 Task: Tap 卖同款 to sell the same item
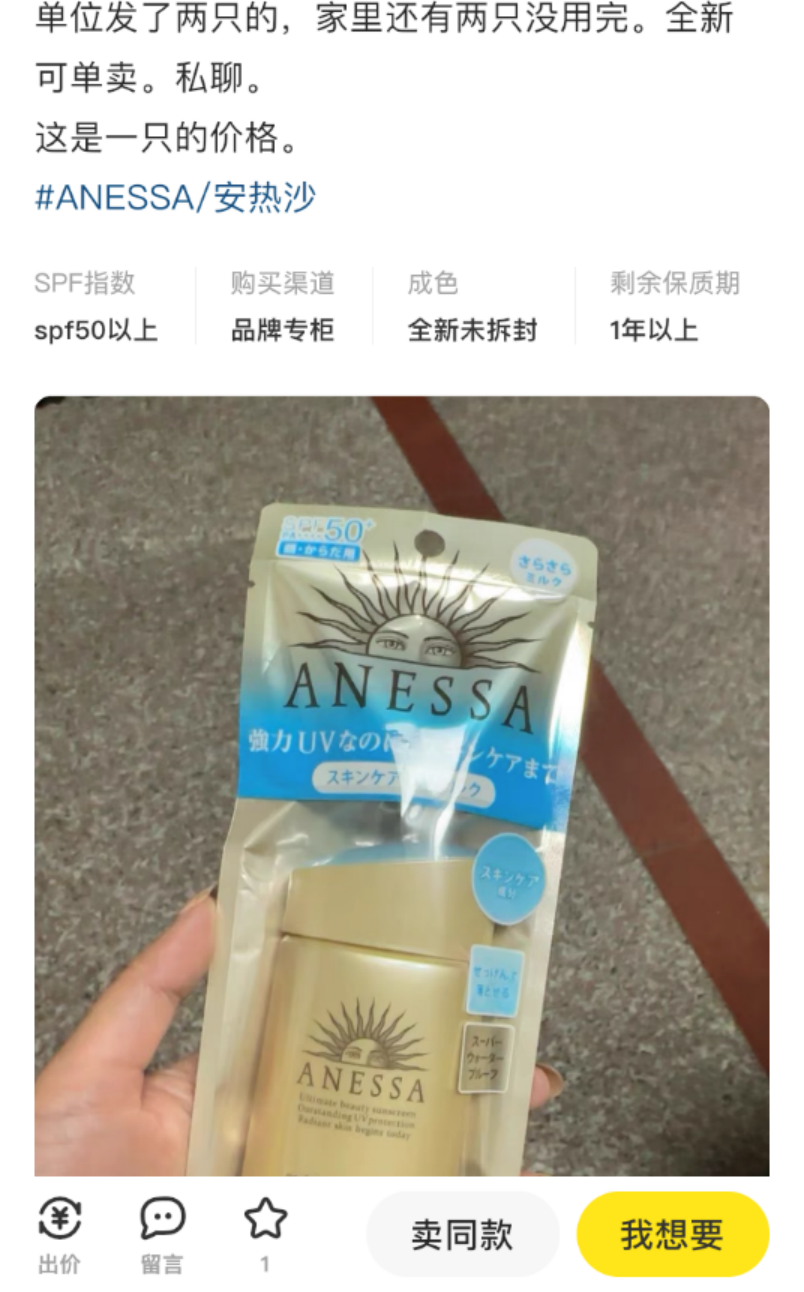click(x=462, y=1235)
